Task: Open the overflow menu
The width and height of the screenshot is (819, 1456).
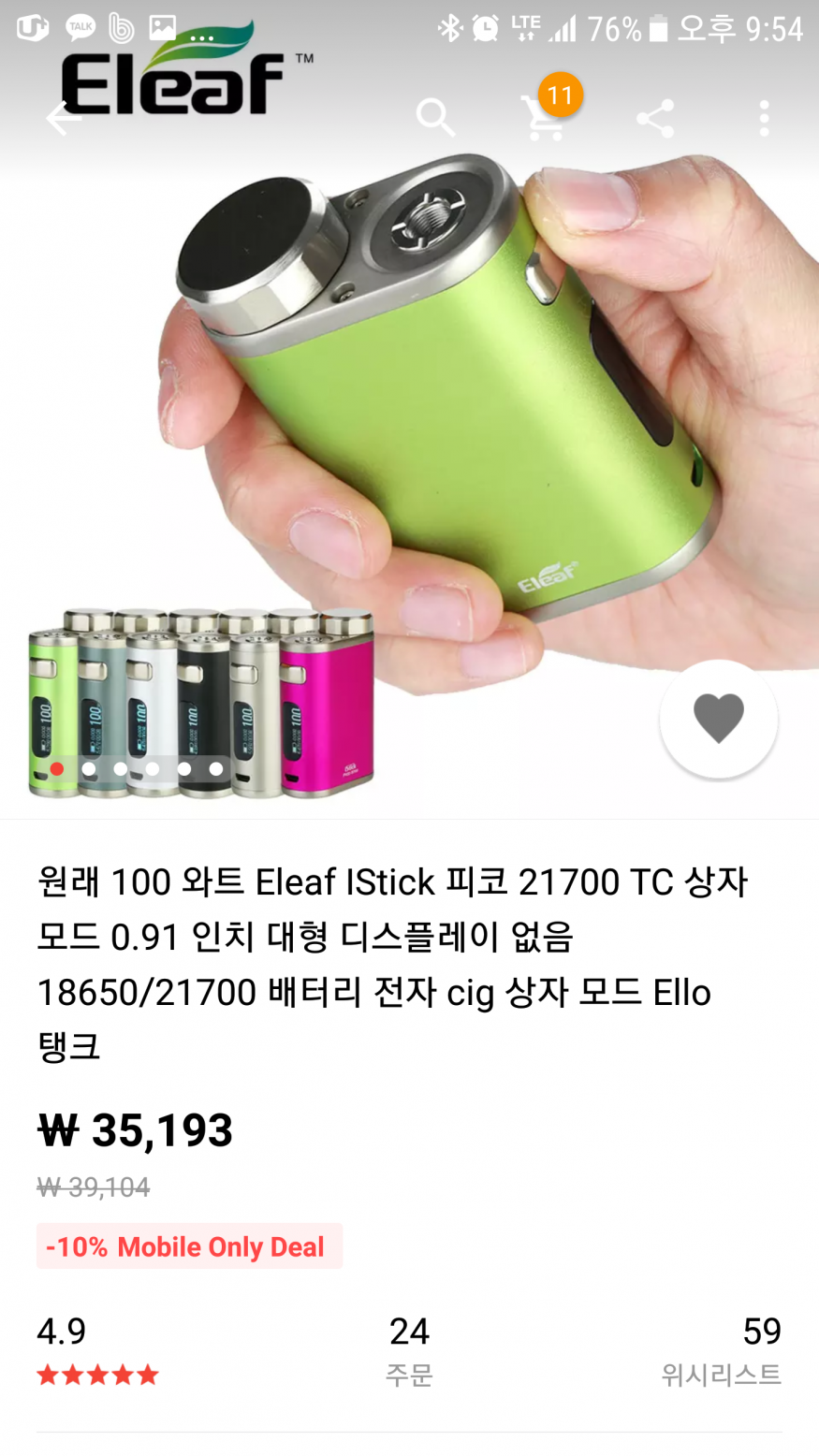Action: tap(764, 119)
